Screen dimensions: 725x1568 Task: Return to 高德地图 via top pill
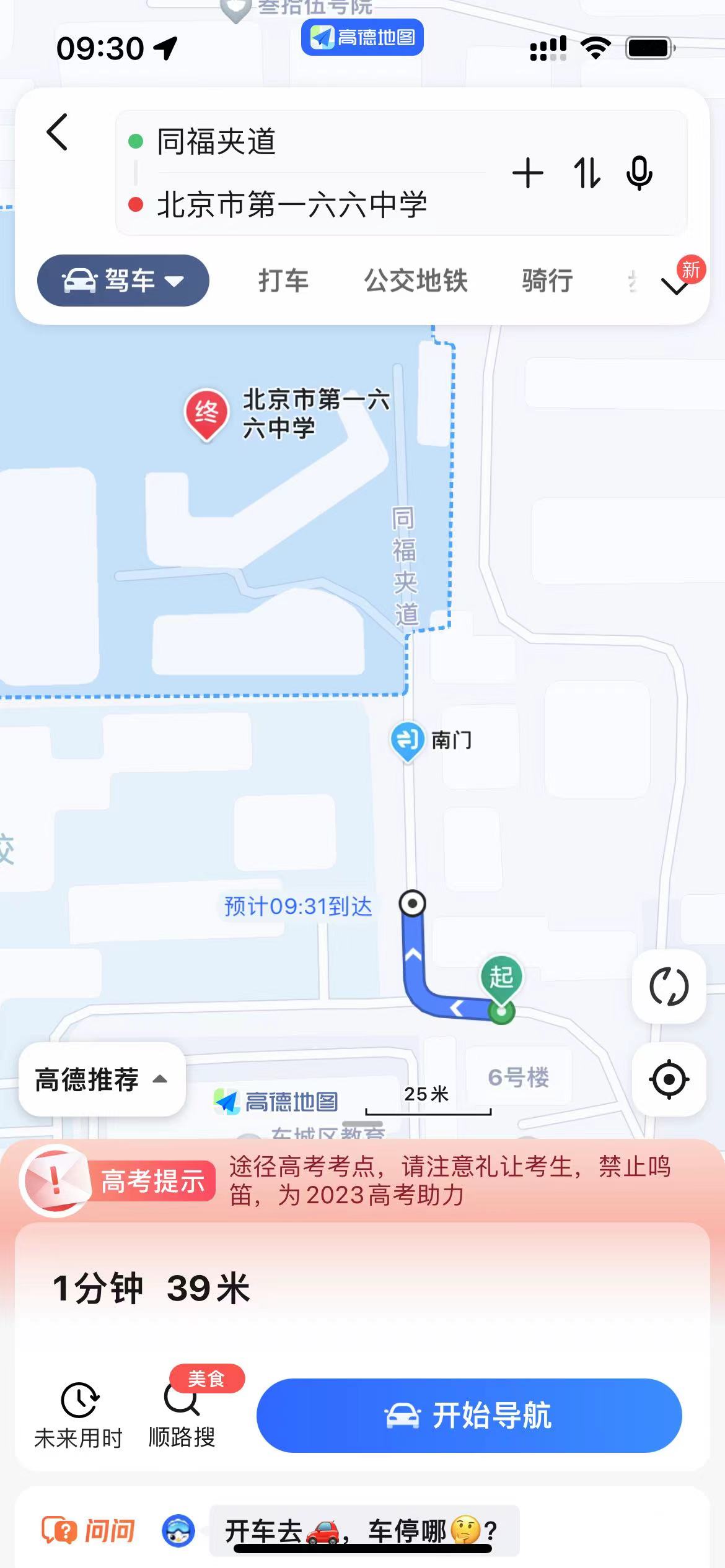[362, 38]
